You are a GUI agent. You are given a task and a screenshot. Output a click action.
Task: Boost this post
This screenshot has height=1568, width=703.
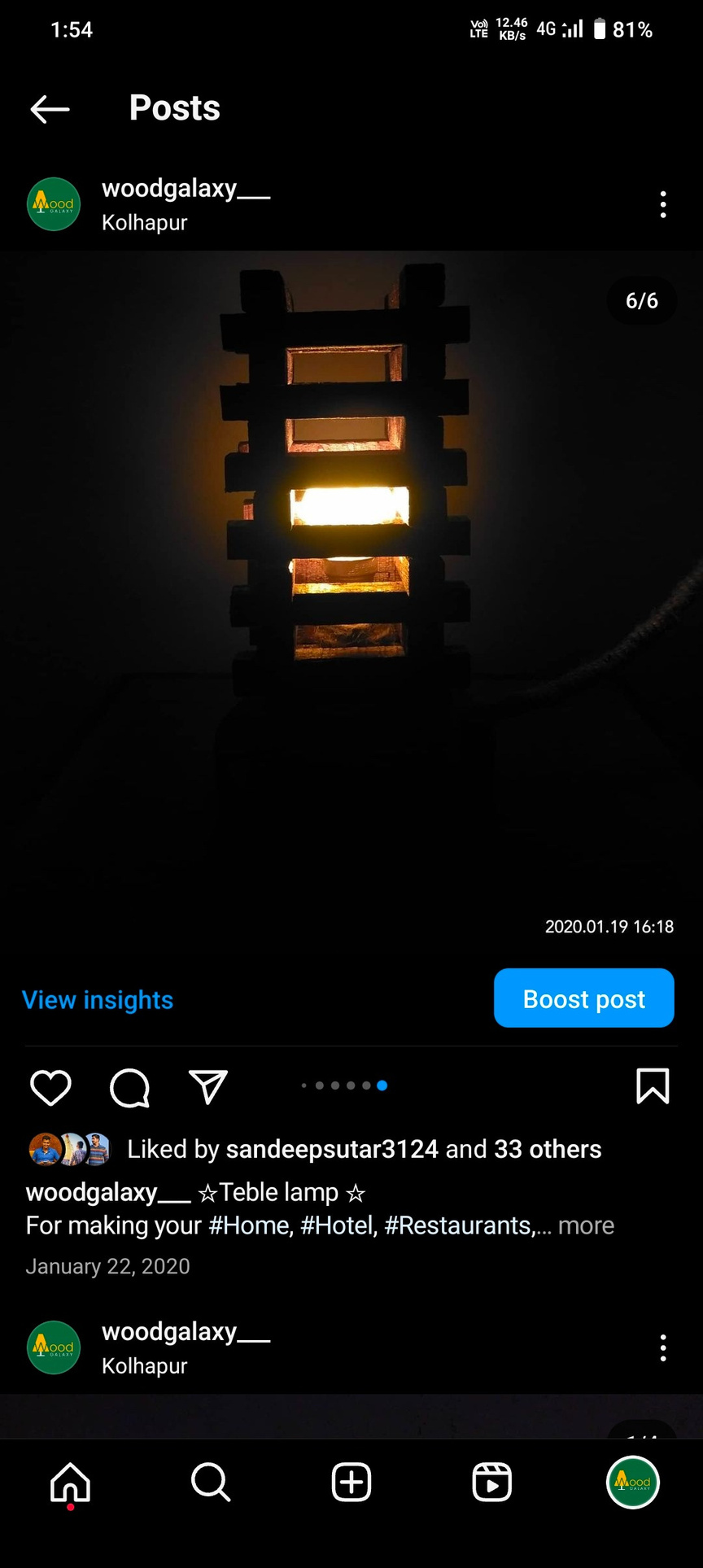coord(583,998)
